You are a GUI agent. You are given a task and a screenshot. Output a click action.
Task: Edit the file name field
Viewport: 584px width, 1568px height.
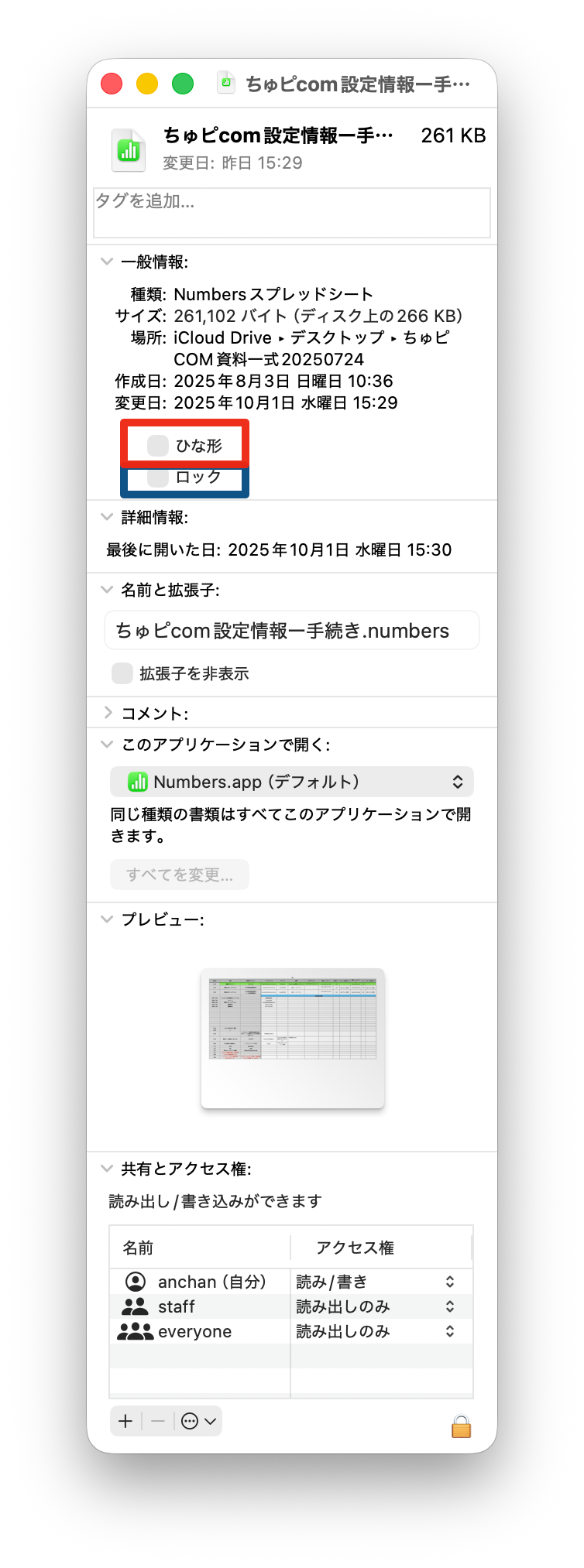point(291,631)
